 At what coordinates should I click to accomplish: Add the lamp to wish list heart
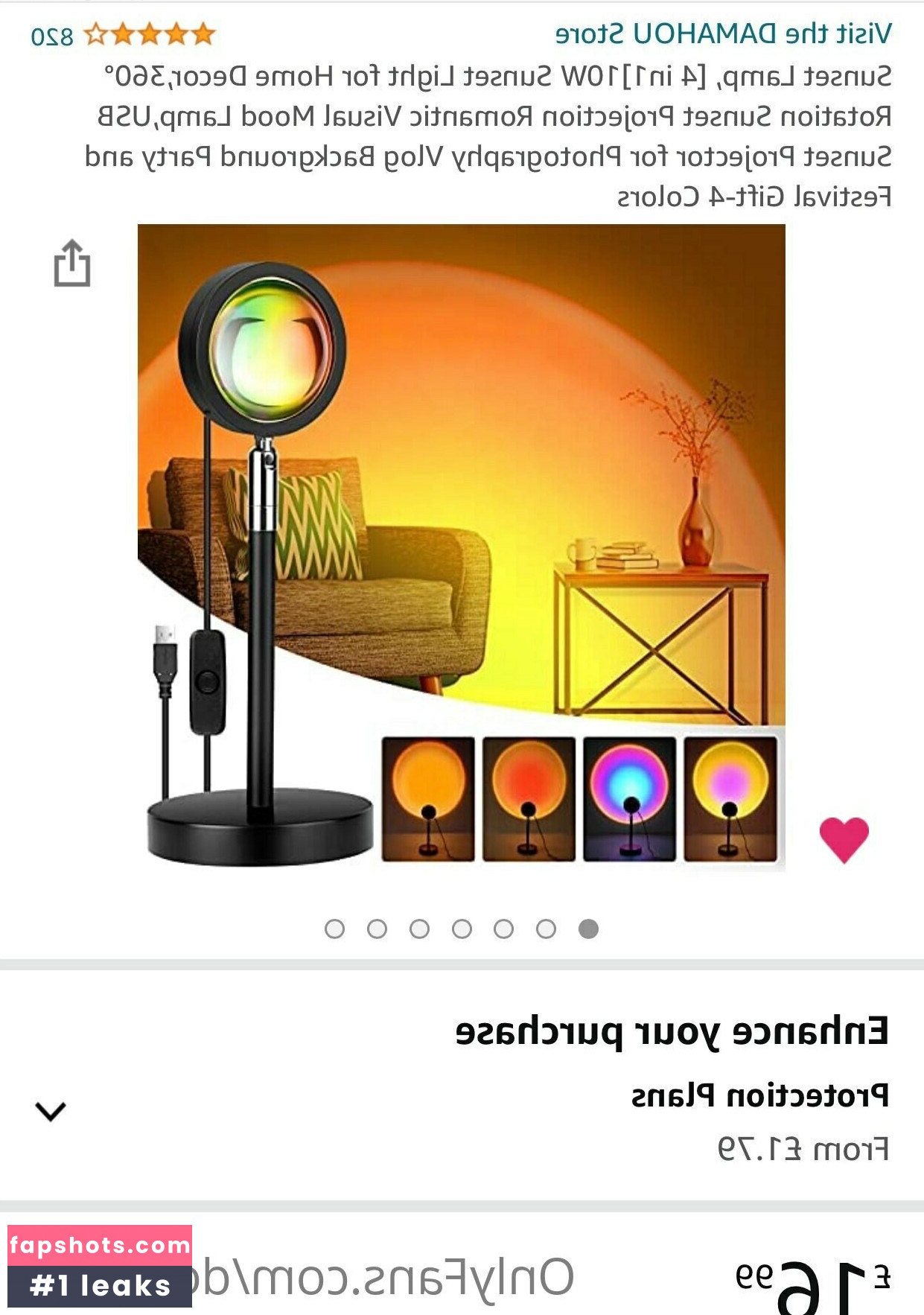[x=844, y=840]
